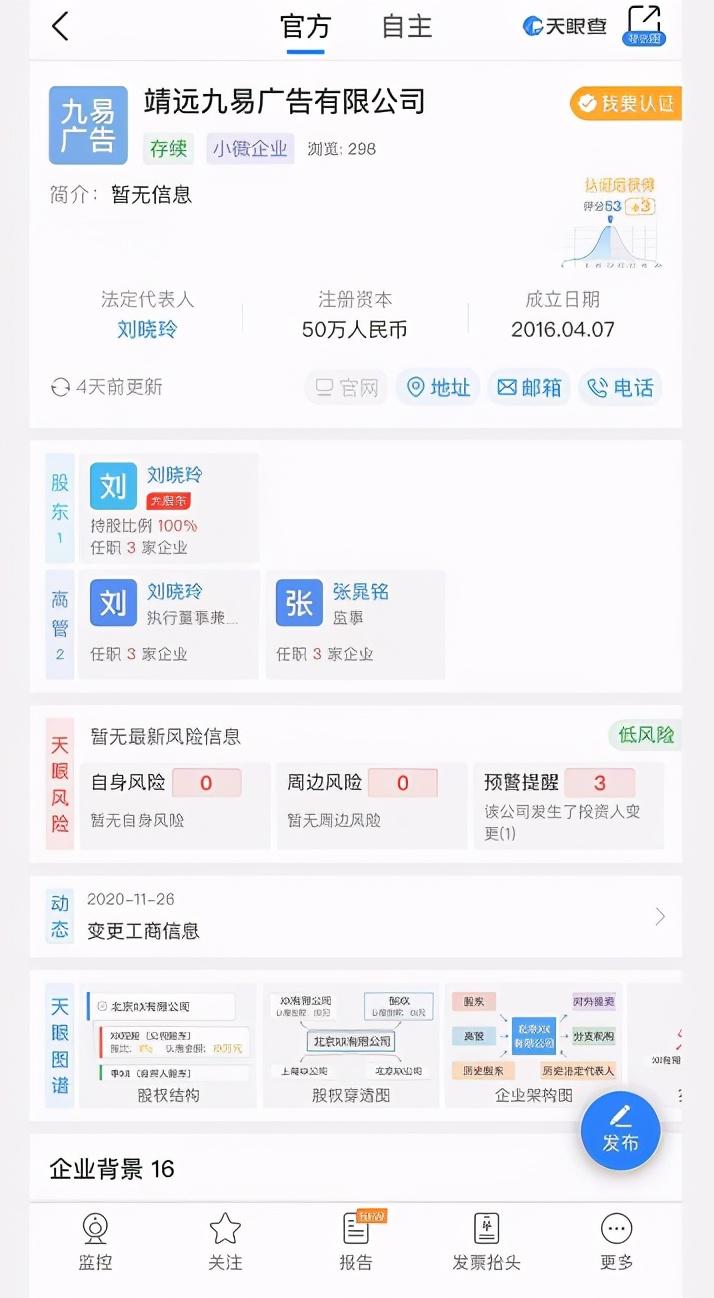Open shareholder 刘晓玲's card with 100% stake
The image size is (714, 1298).
click(168, 507)
